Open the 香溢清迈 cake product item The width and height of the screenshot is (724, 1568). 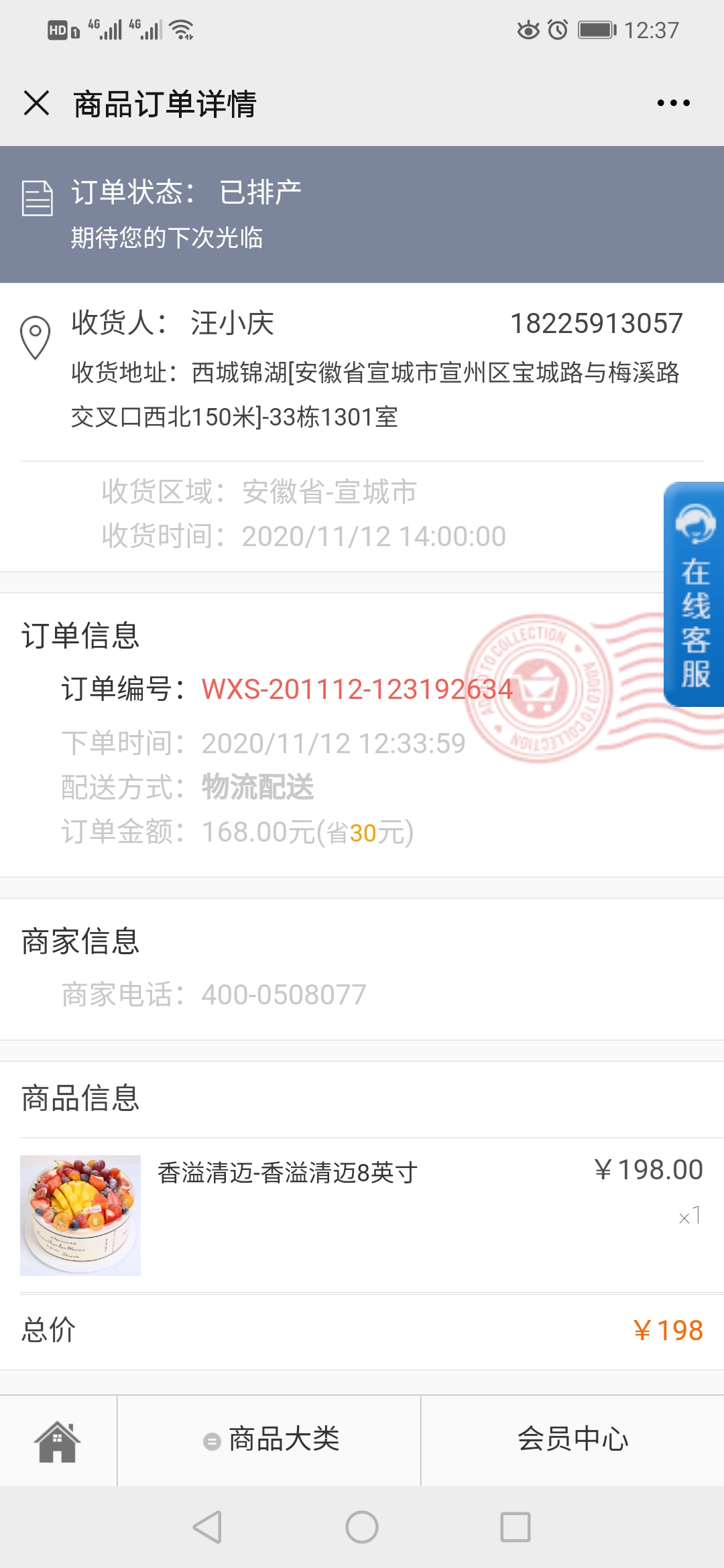click(362, 1215)
